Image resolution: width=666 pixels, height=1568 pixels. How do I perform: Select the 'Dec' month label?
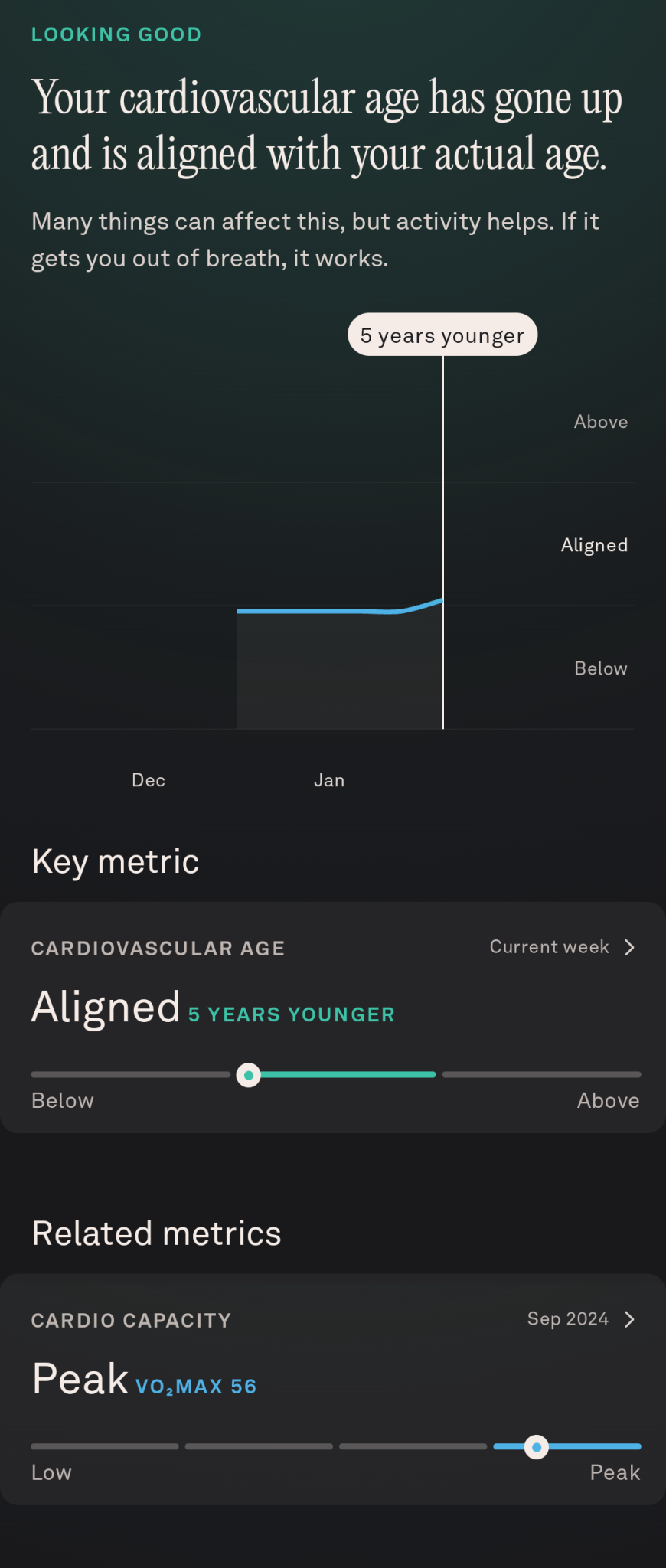[x=148, y=779]
